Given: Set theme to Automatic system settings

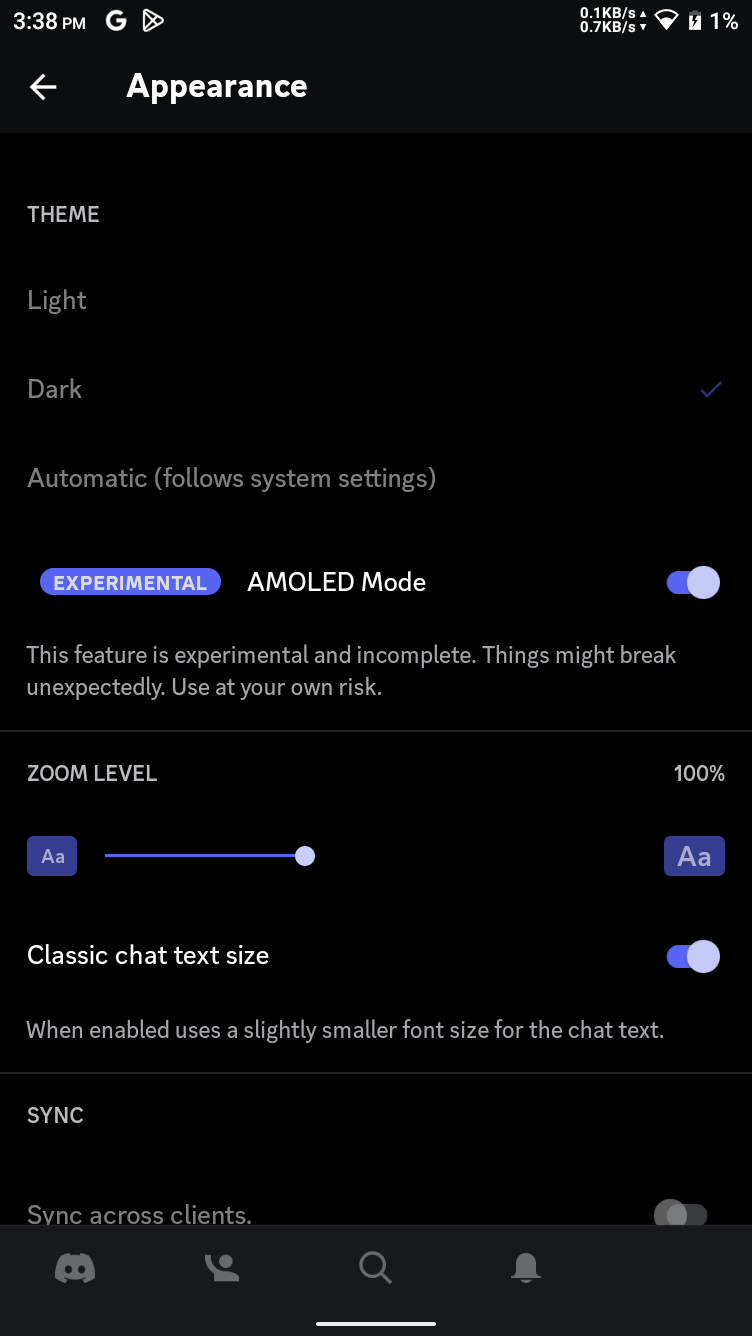Looking at the screenshot, I should (231, 478).
